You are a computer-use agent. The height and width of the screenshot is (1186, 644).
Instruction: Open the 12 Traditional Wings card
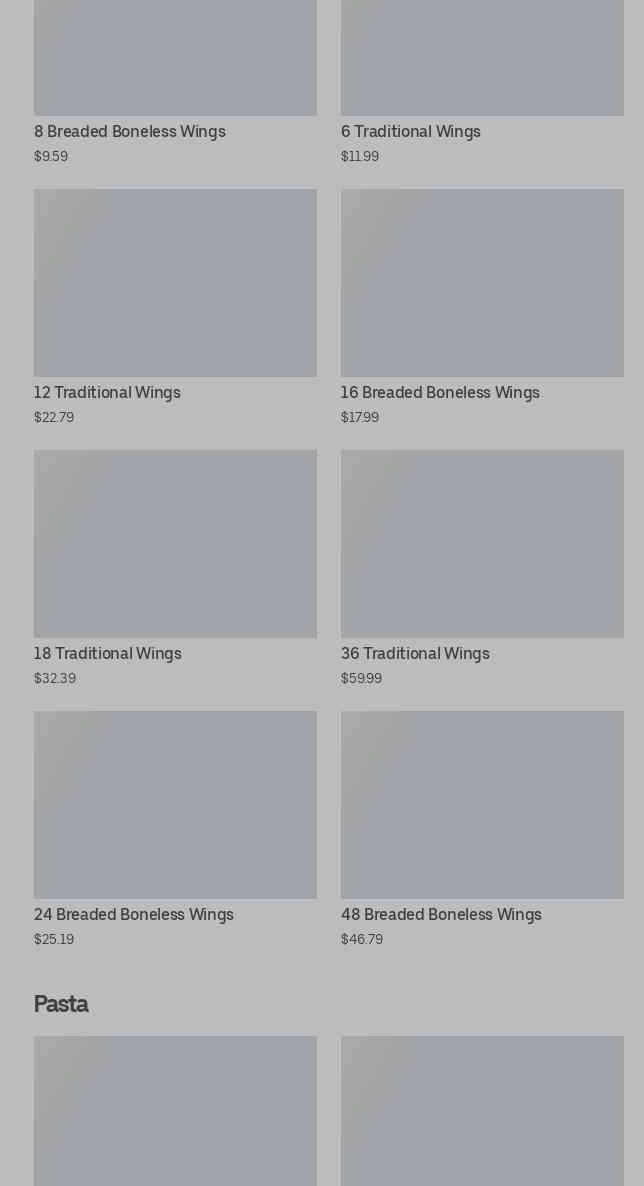click(x=175, y=283)
